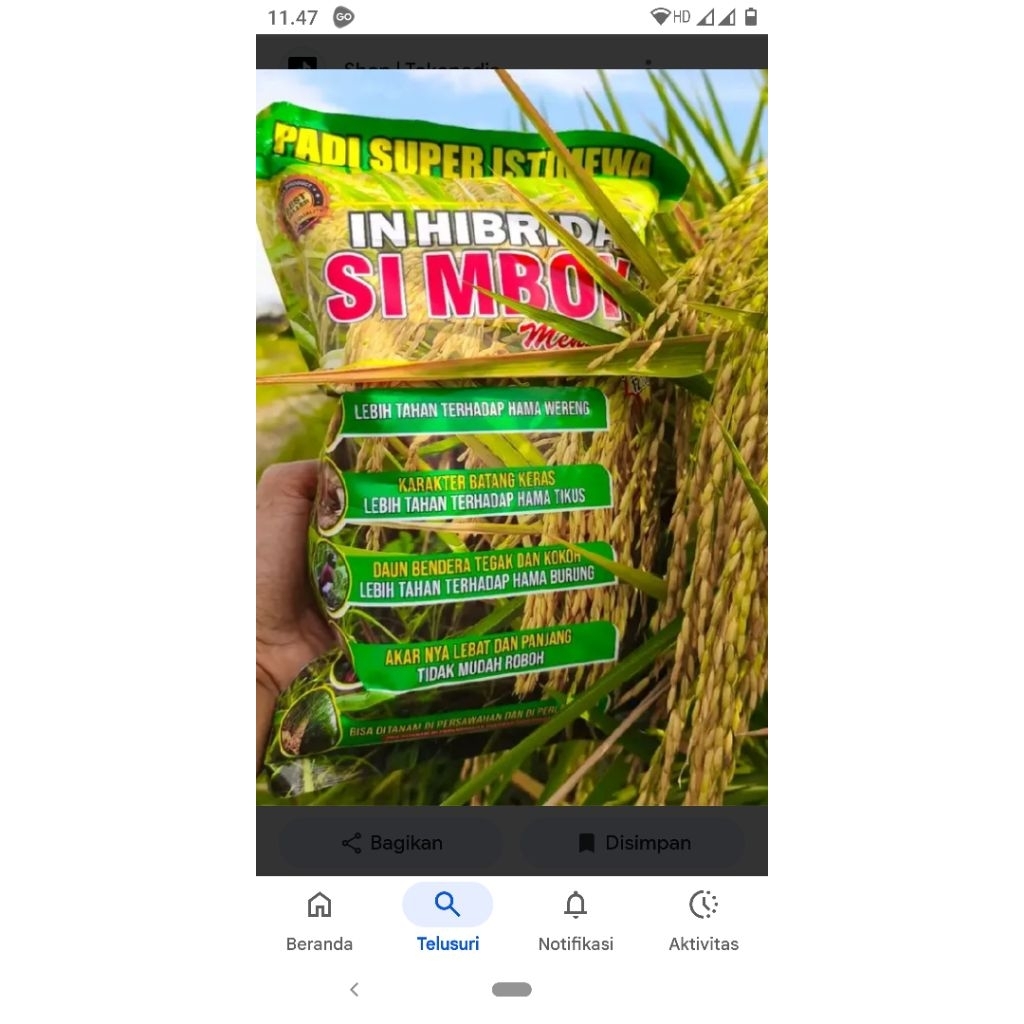
Task: Go back with the system back arrow
Action: 354,989
